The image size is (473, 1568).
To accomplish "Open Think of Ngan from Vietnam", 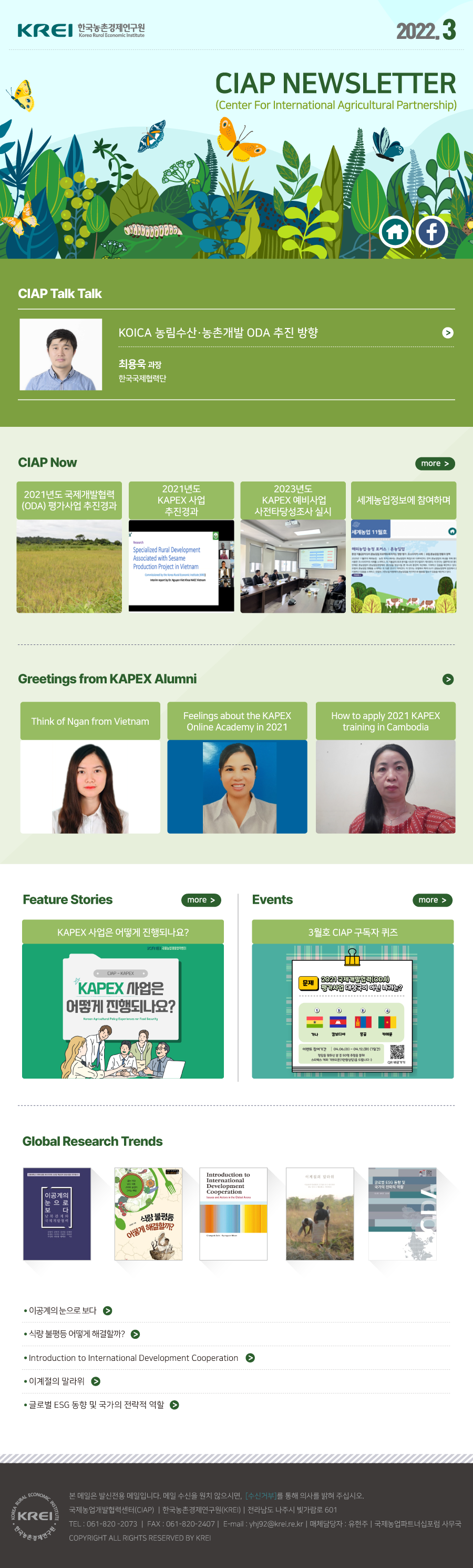I will coord(90,767).
